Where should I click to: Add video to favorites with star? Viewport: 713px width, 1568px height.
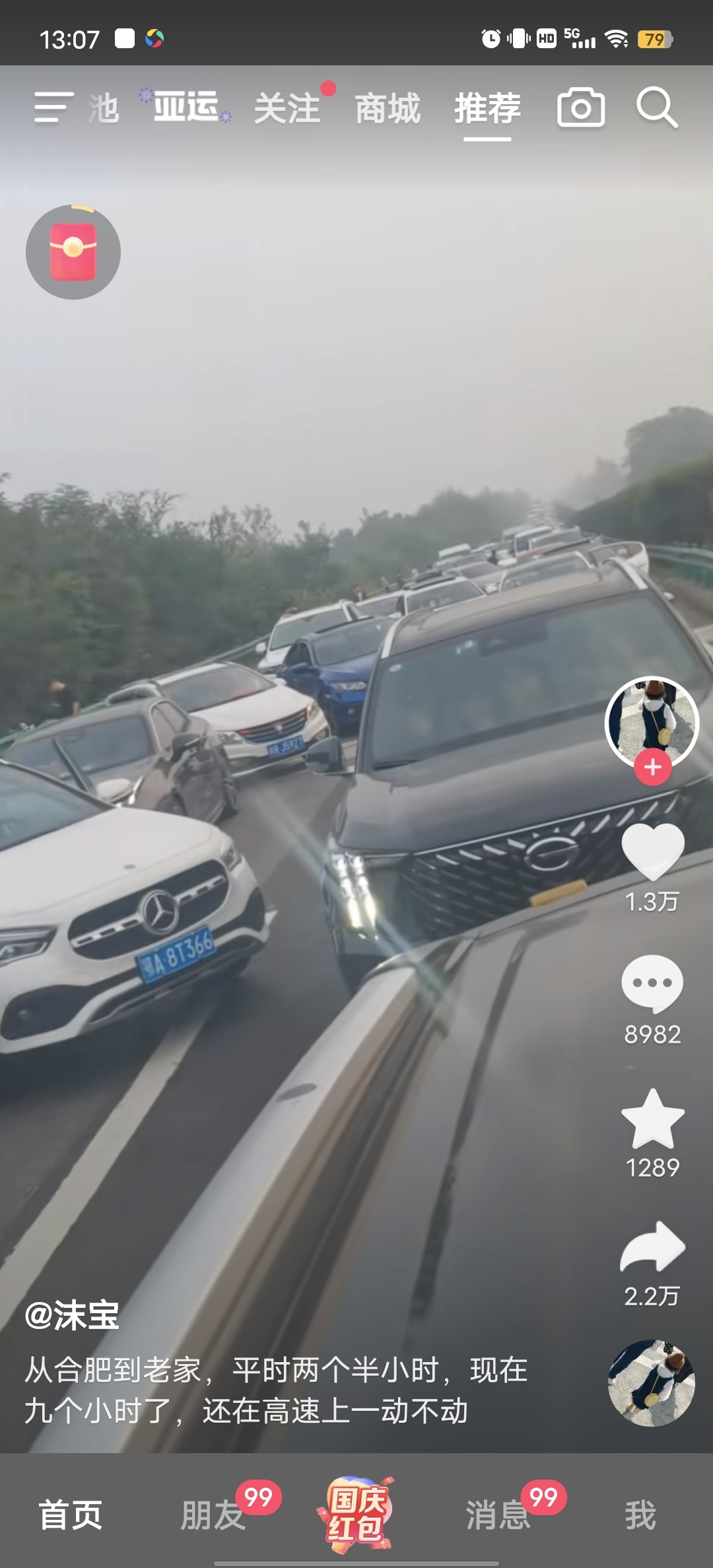tap(652, 1120)
